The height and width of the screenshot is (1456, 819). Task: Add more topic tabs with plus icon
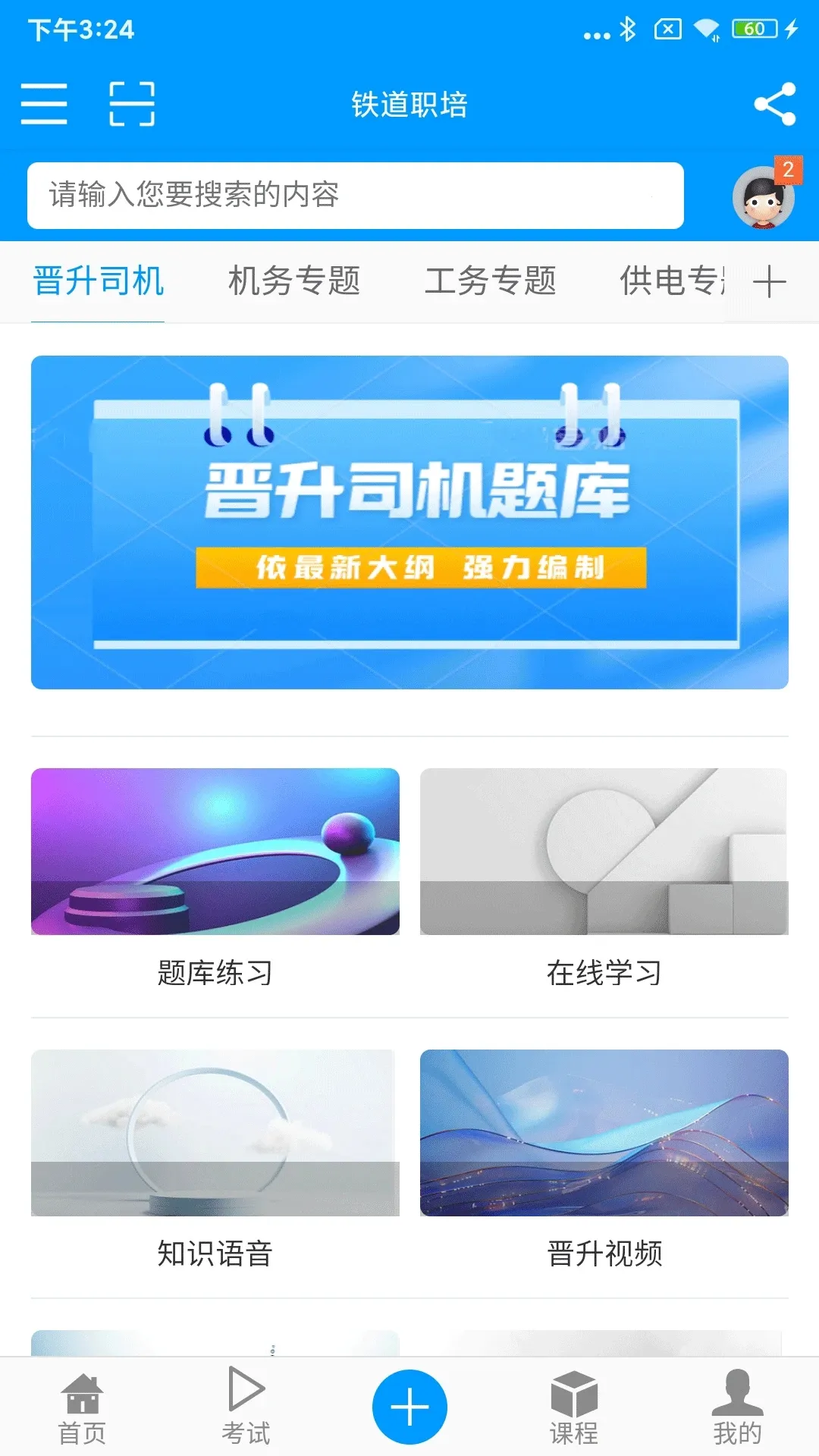[x=770, y=282]
